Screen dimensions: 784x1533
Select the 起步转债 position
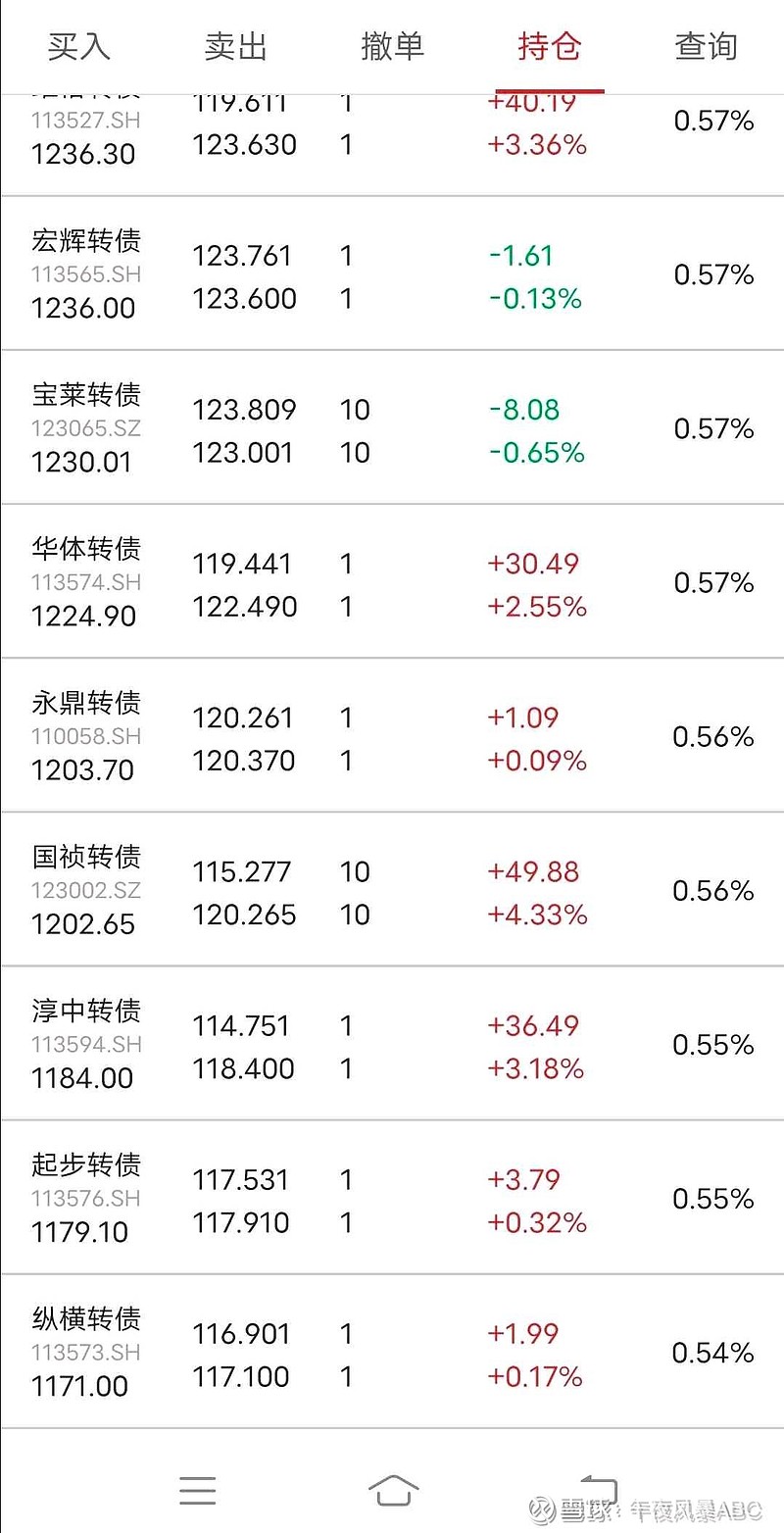(x=392, y=1197)
